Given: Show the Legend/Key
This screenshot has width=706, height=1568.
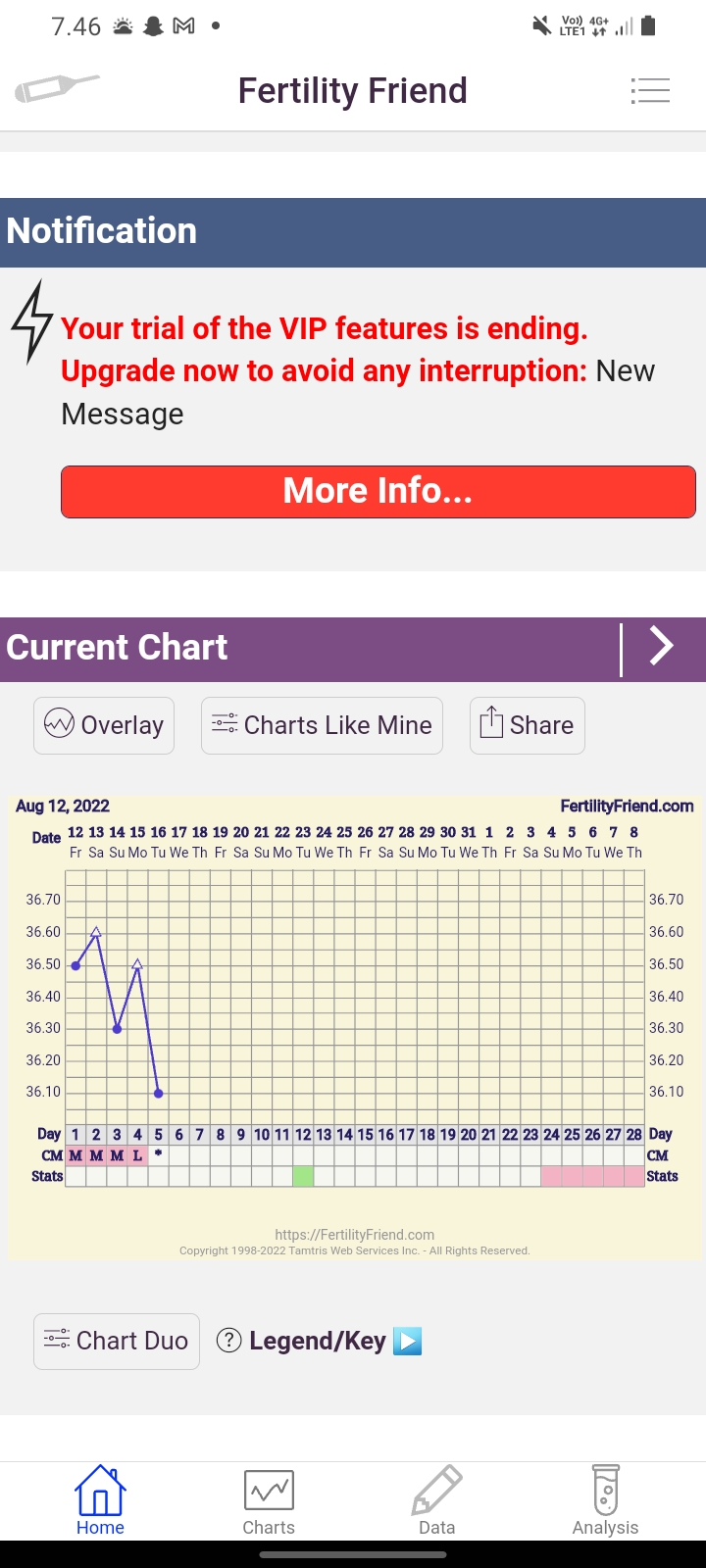Looking at the screenshot, I should click(x=318, y=1341).
